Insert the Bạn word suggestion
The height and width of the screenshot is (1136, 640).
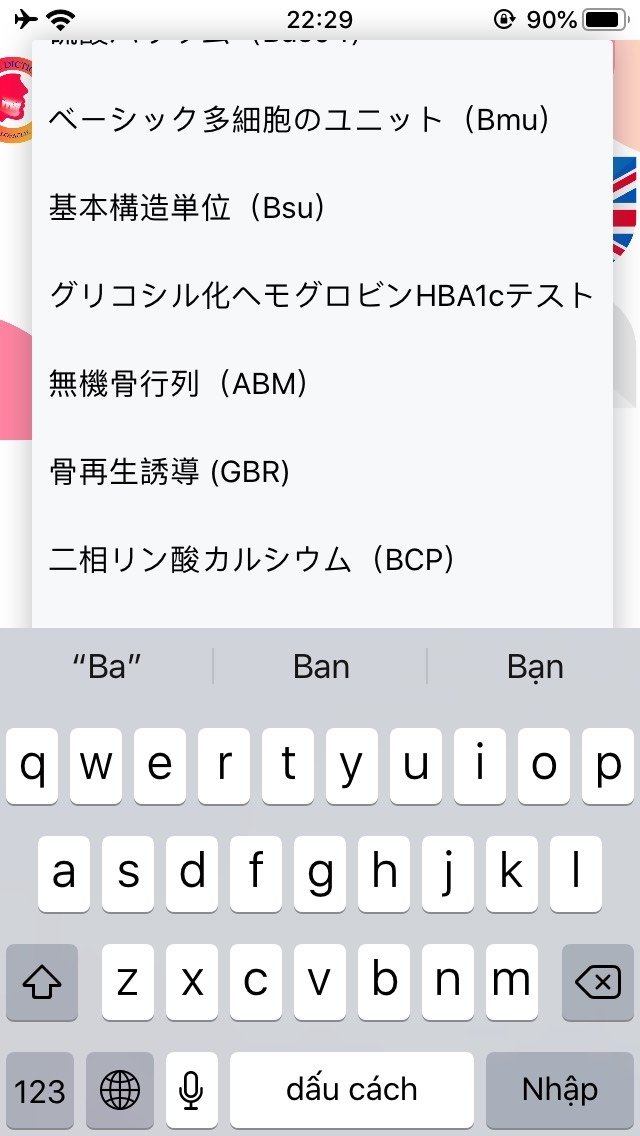coord(535,667)
